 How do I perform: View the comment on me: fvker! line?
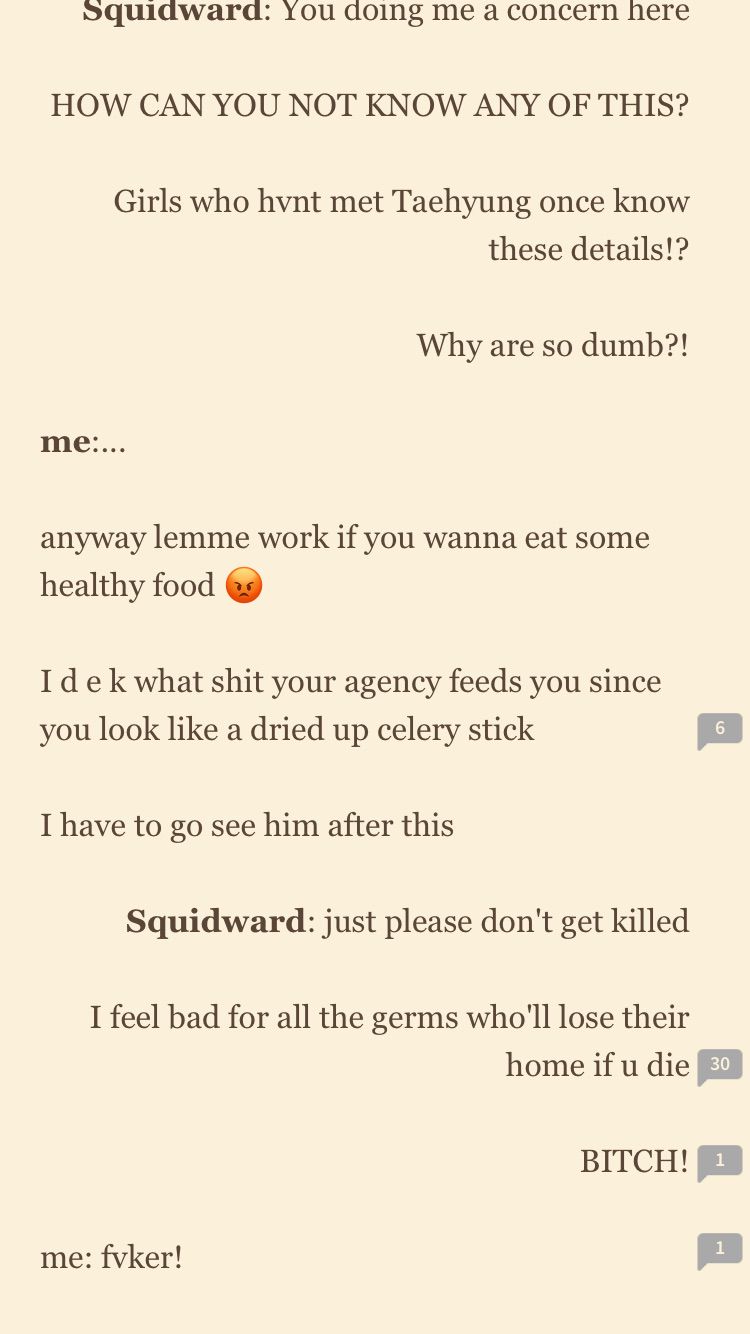tap(719, 1250)
